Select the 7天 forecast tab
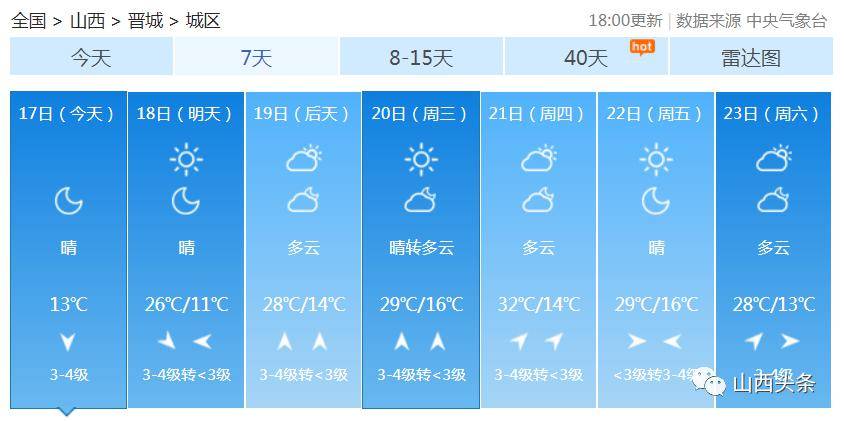844x421 pixels. click(256, 58)
